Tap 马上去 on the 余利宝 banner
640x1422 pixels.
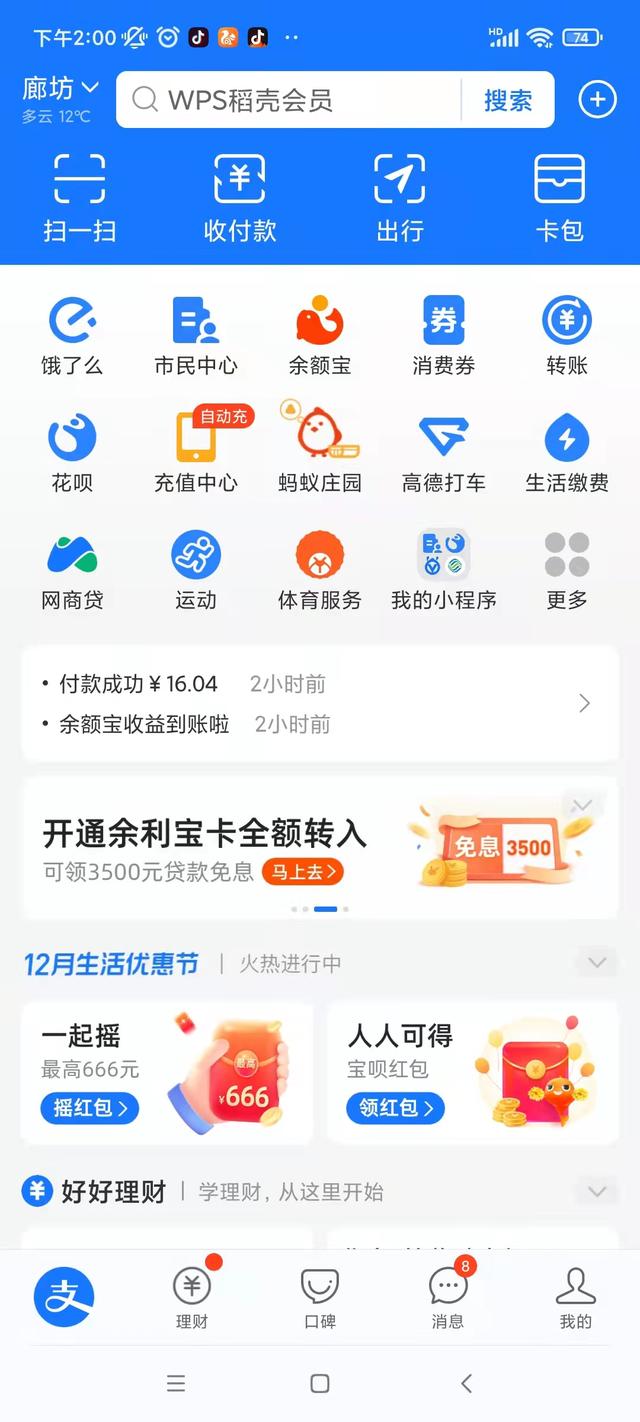[x=303, y=871]
